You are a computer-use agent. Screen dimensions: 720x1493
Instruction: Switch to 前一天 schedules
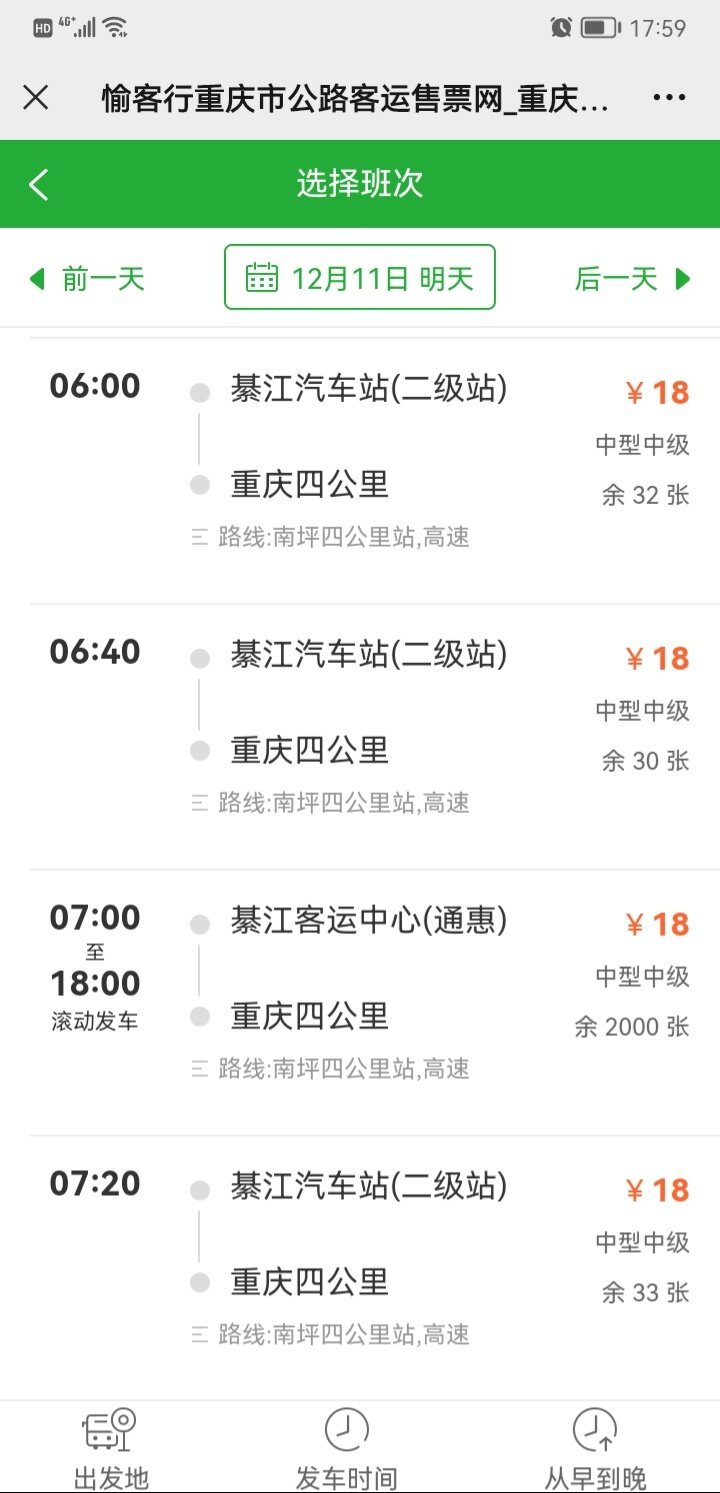click(88, 278)
